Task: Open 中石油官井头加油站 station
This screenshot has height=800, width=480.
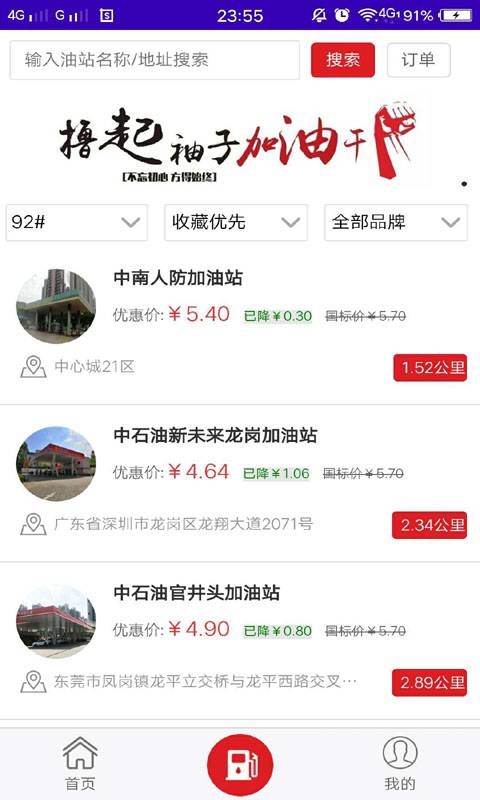Action: [240, 641]
